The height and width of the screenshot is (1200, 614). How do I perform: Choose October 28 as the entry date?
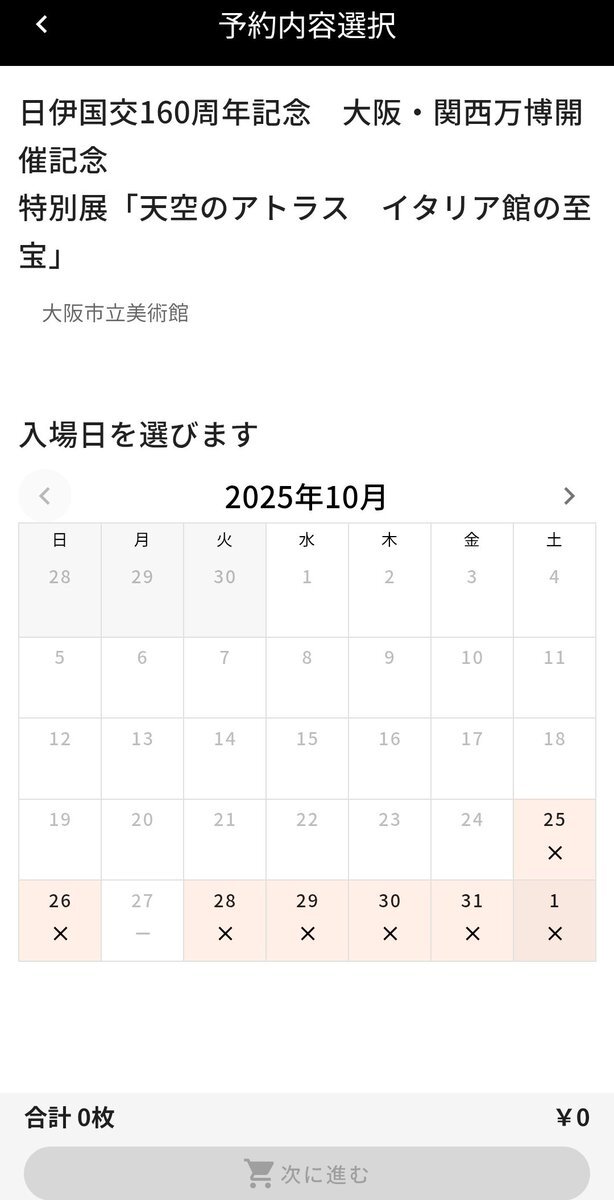point(225,920)
